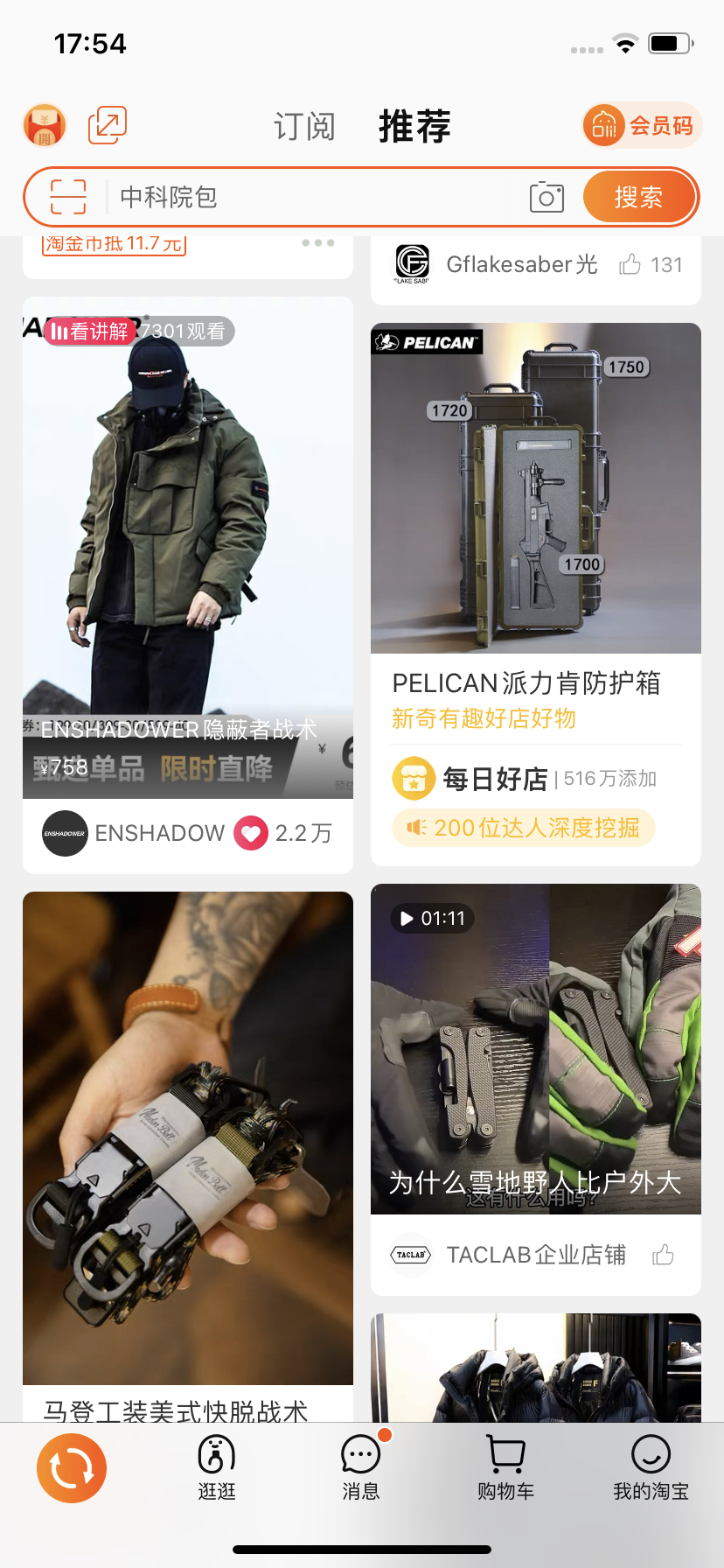The height and width of the screenshot is (1568, 724).
Task: Go to the 购物车 shopping cart tab
Action: point(505,1470)
